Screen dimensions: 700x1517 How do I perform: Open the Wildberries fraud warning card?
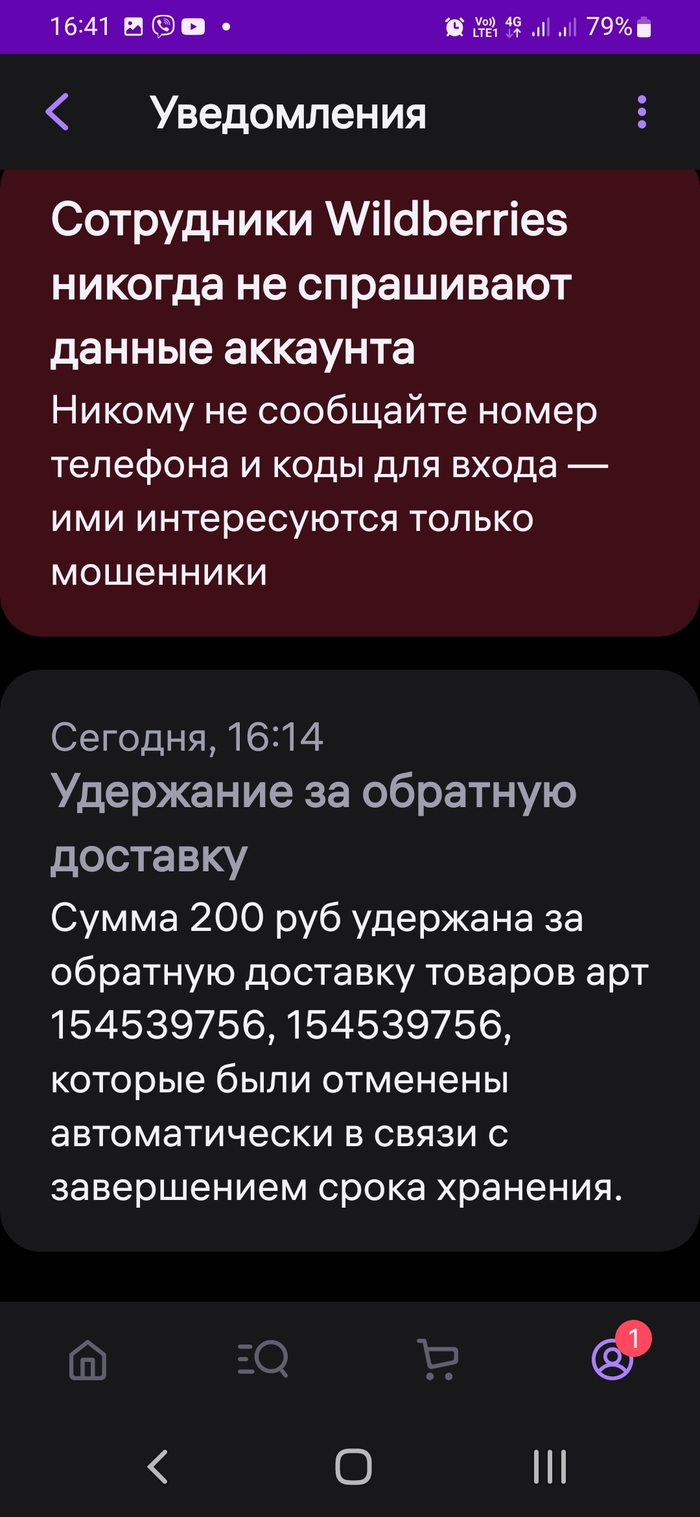click(x=349, y=400)
